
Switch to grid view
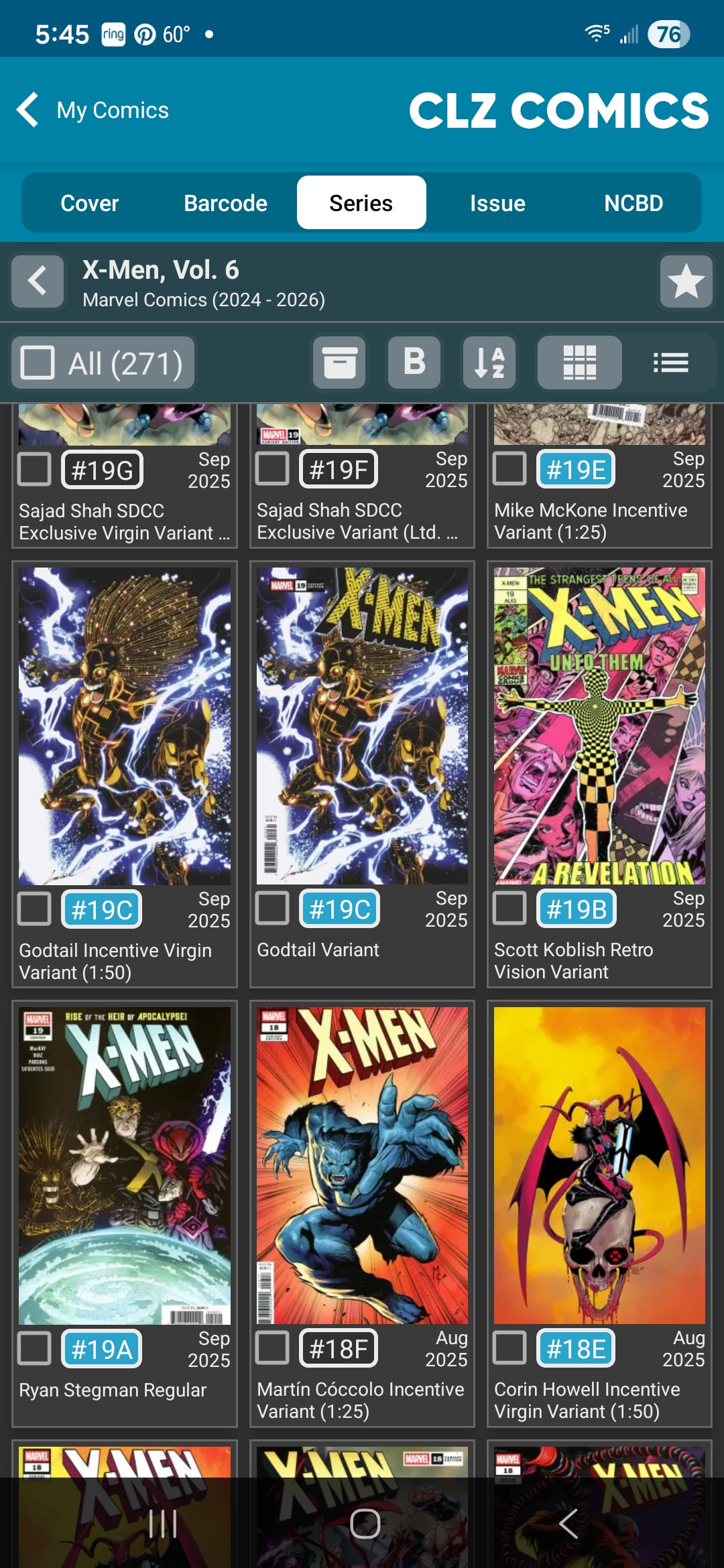579,363
